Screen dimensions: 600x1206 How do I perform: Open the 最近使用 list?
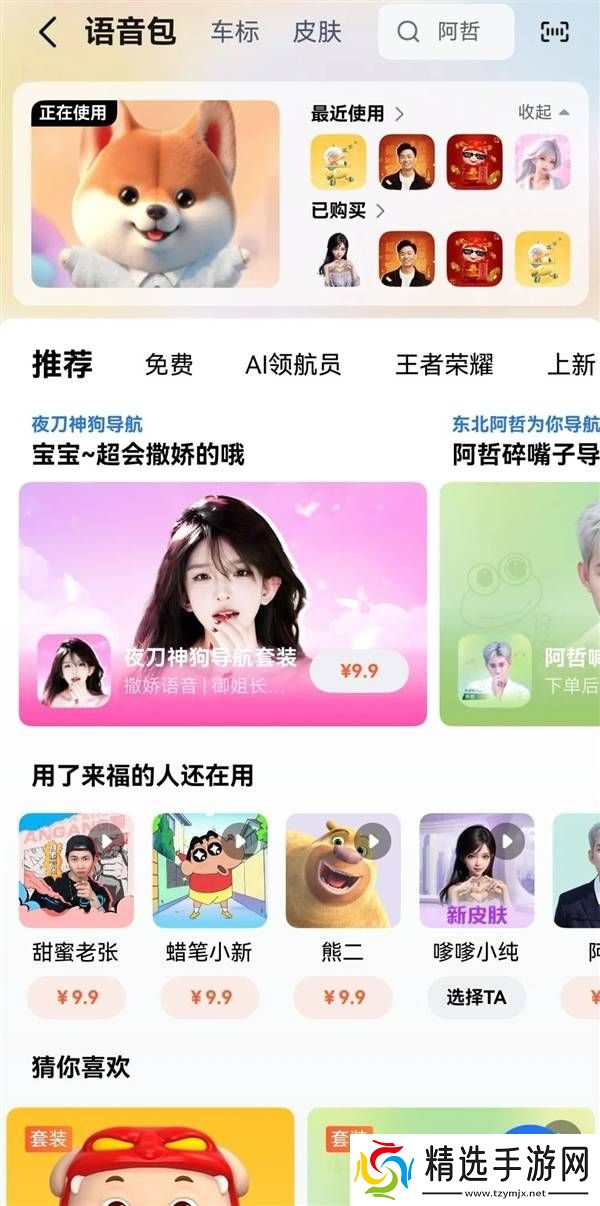tap(357, 114)
